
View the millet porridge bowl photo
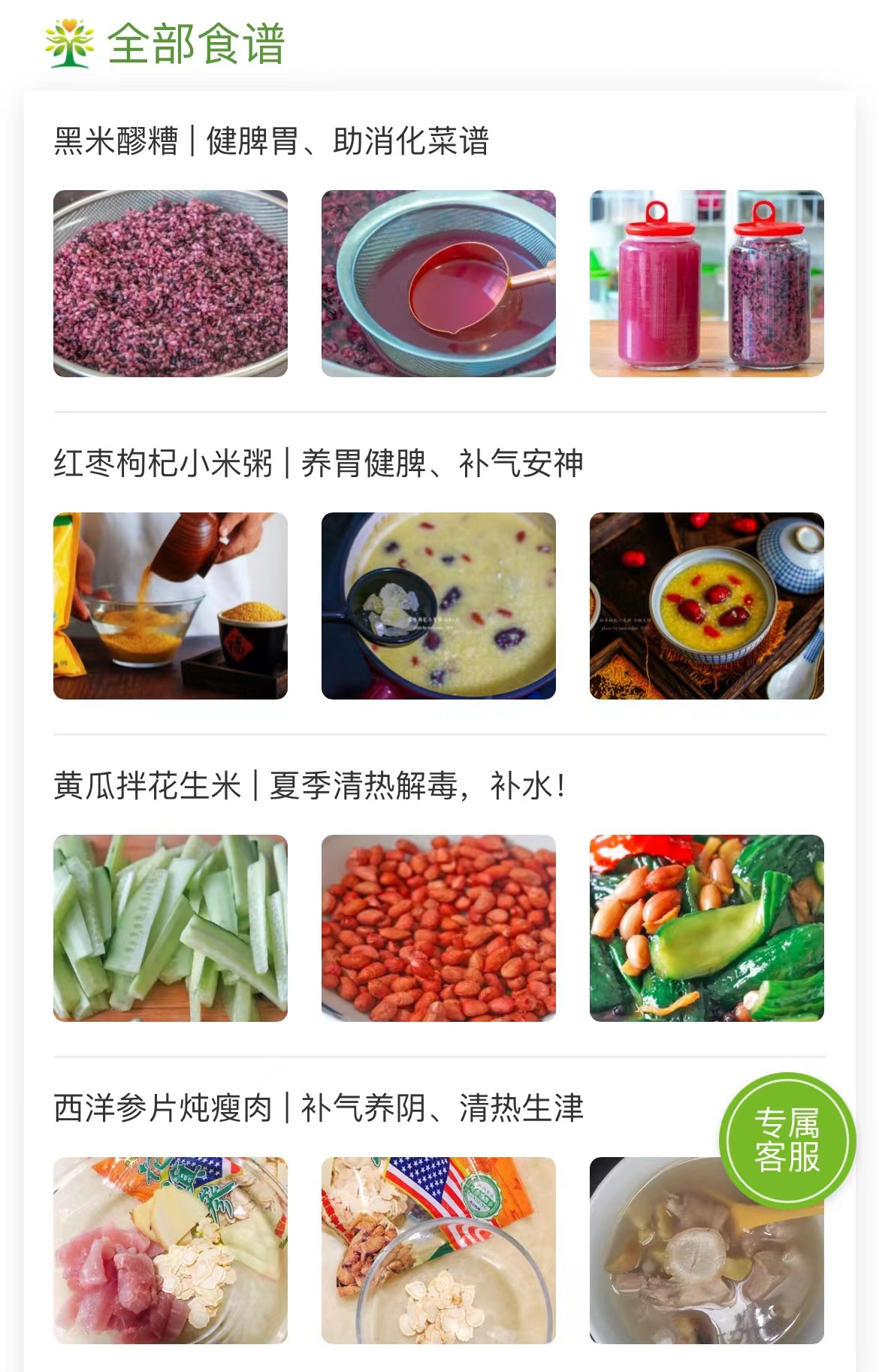707,606
